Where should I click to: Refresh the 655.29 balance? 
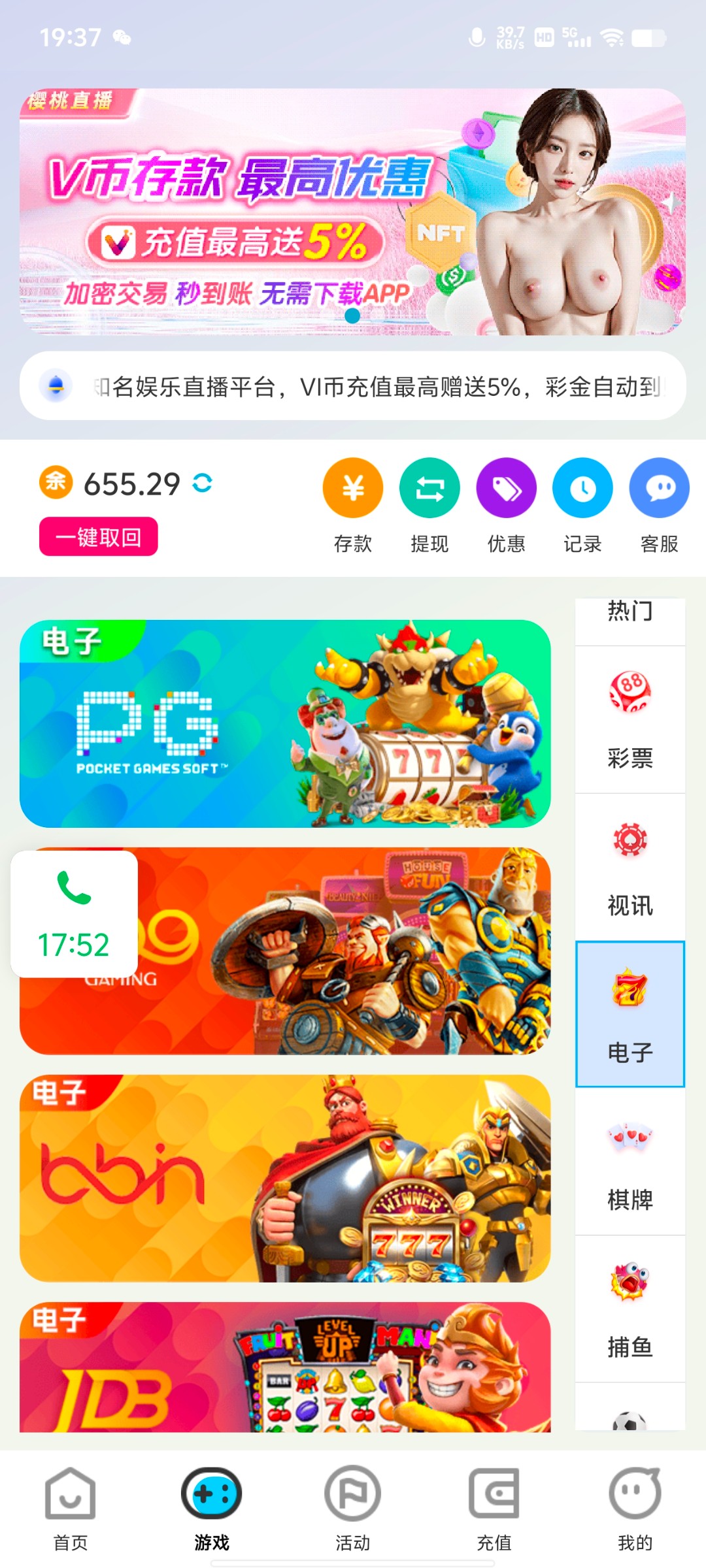pos(203,483)
